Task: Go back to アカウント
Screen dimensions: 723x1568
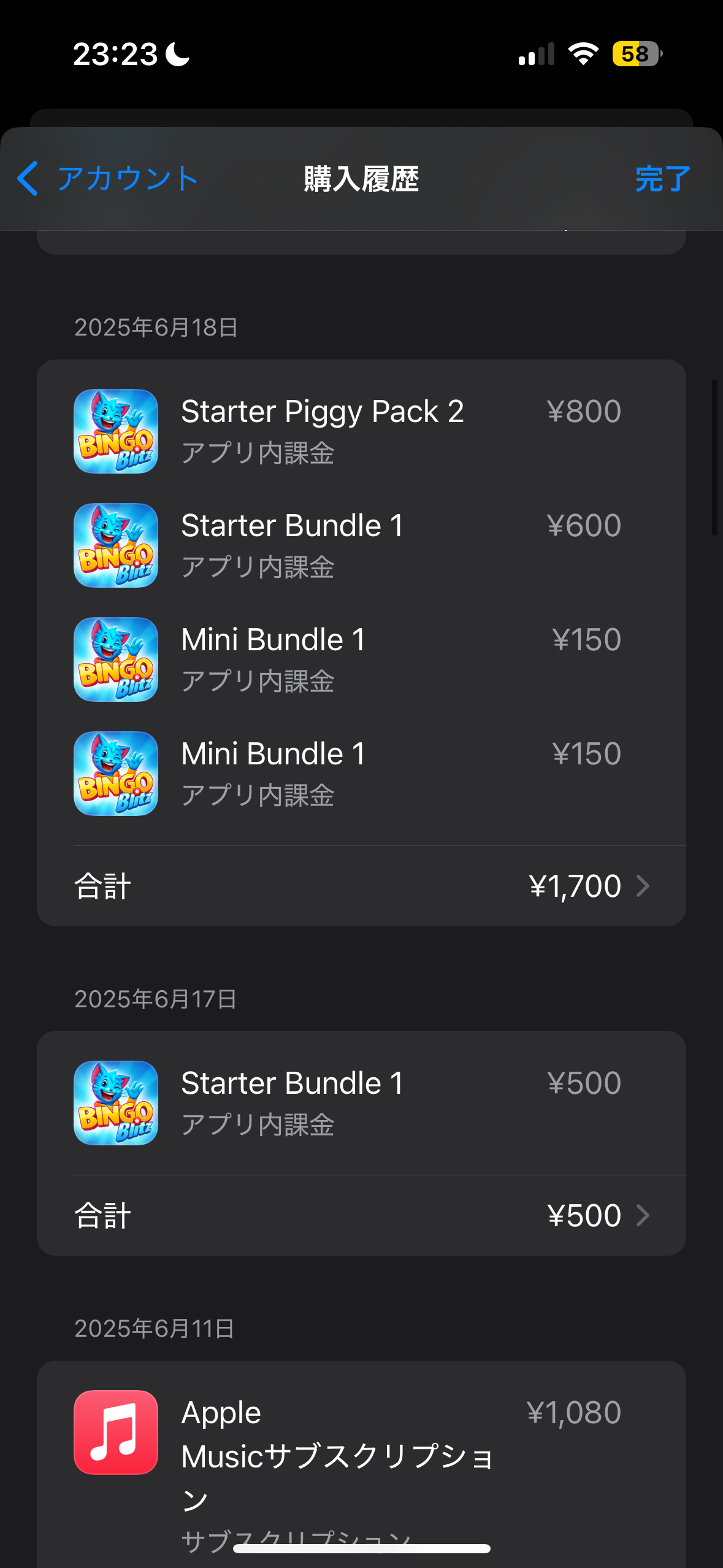Action: (x=108, y=179)
